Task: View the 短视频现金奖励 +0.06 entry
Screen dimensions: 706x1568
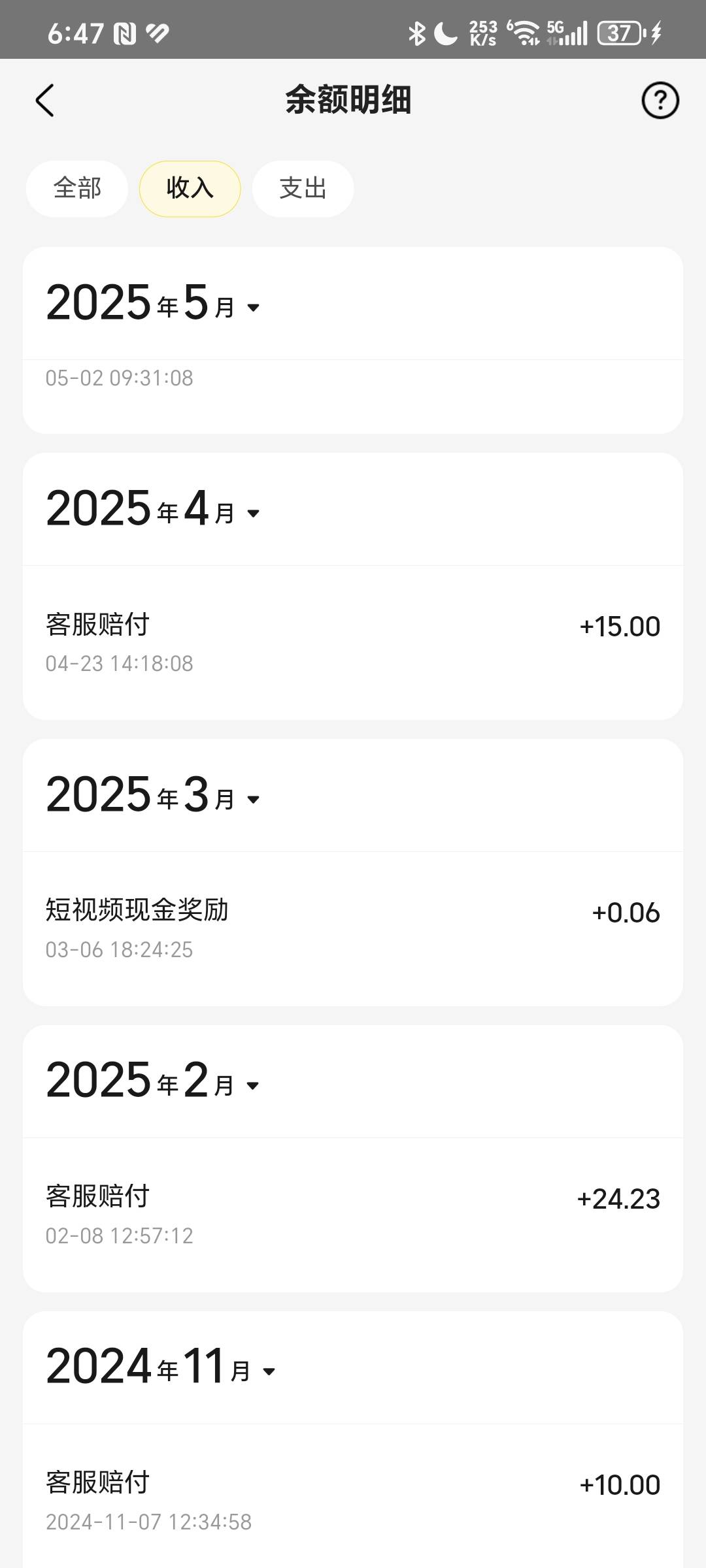Action: pyautogui.click(x=353, y=929)
